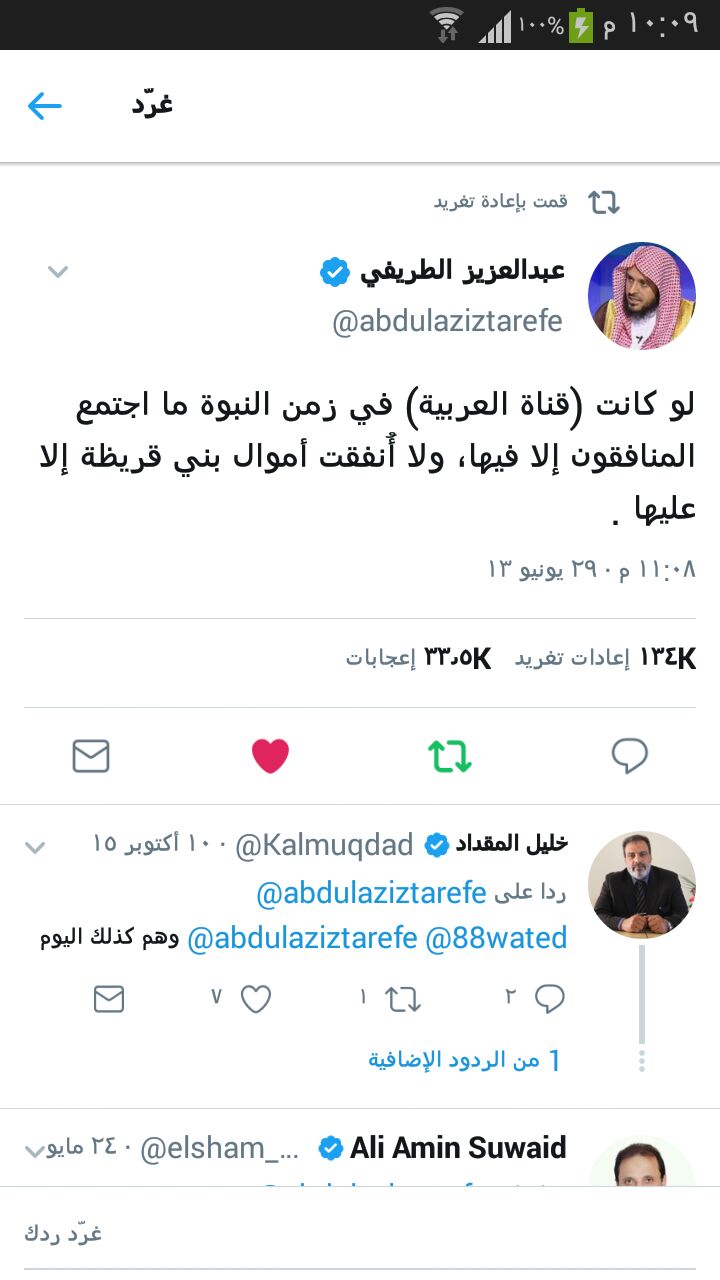The image size is (720, 1280).
Task: Open the @abdulaziztarefe handle under the author name
Action: pos(447,322)
